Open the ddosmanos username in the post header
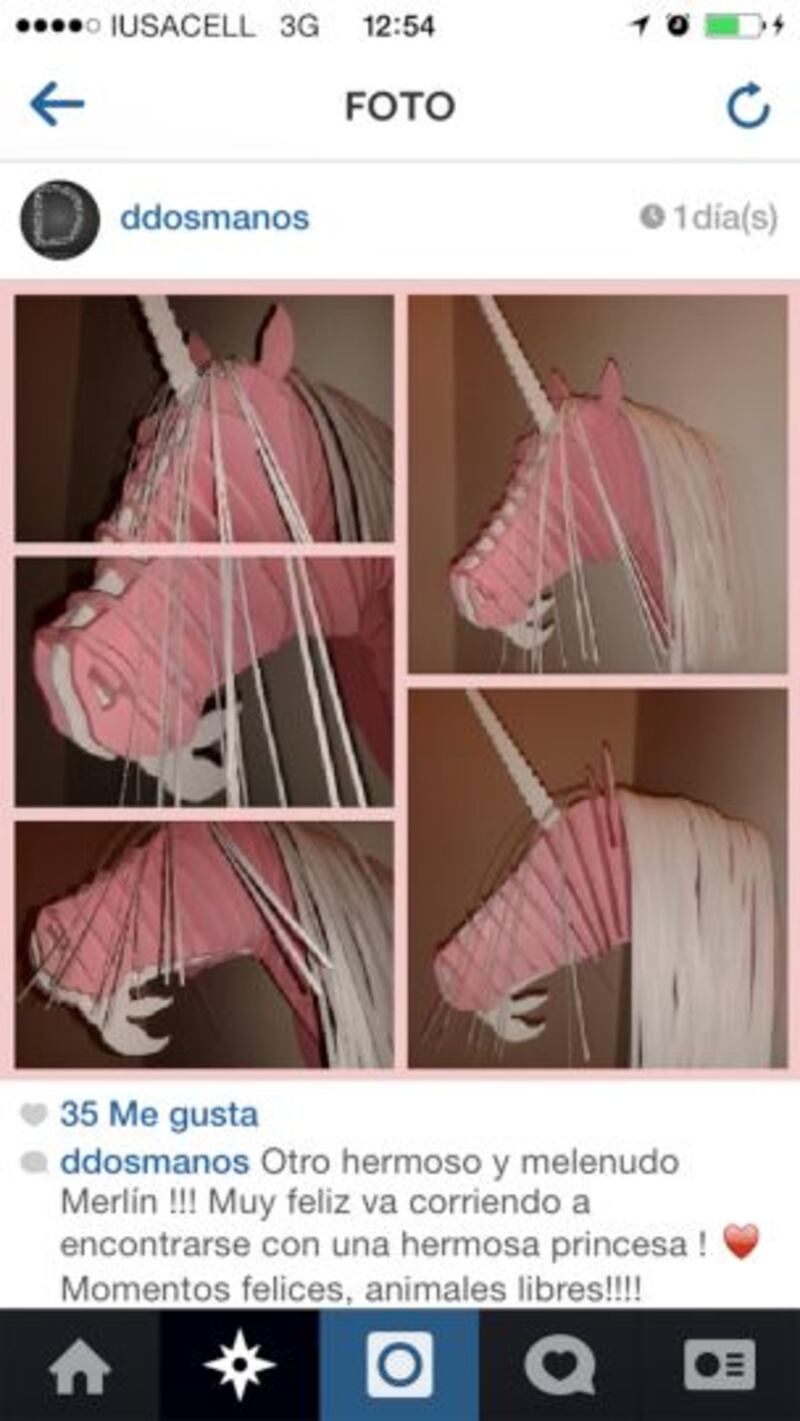Screen dimensions: 800x1421 pos(214,218)
